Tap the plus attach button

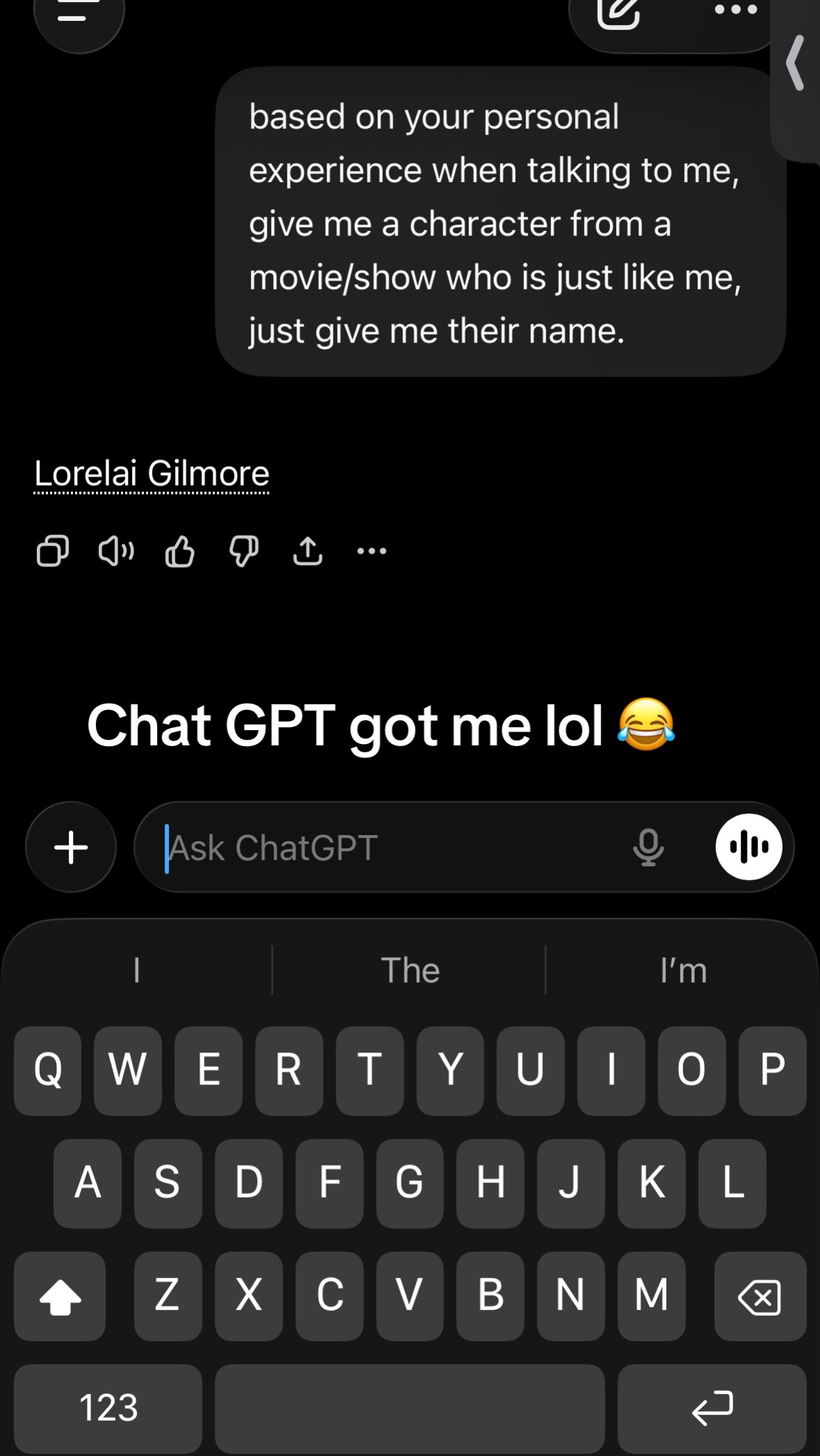click(x=71, y=847)
